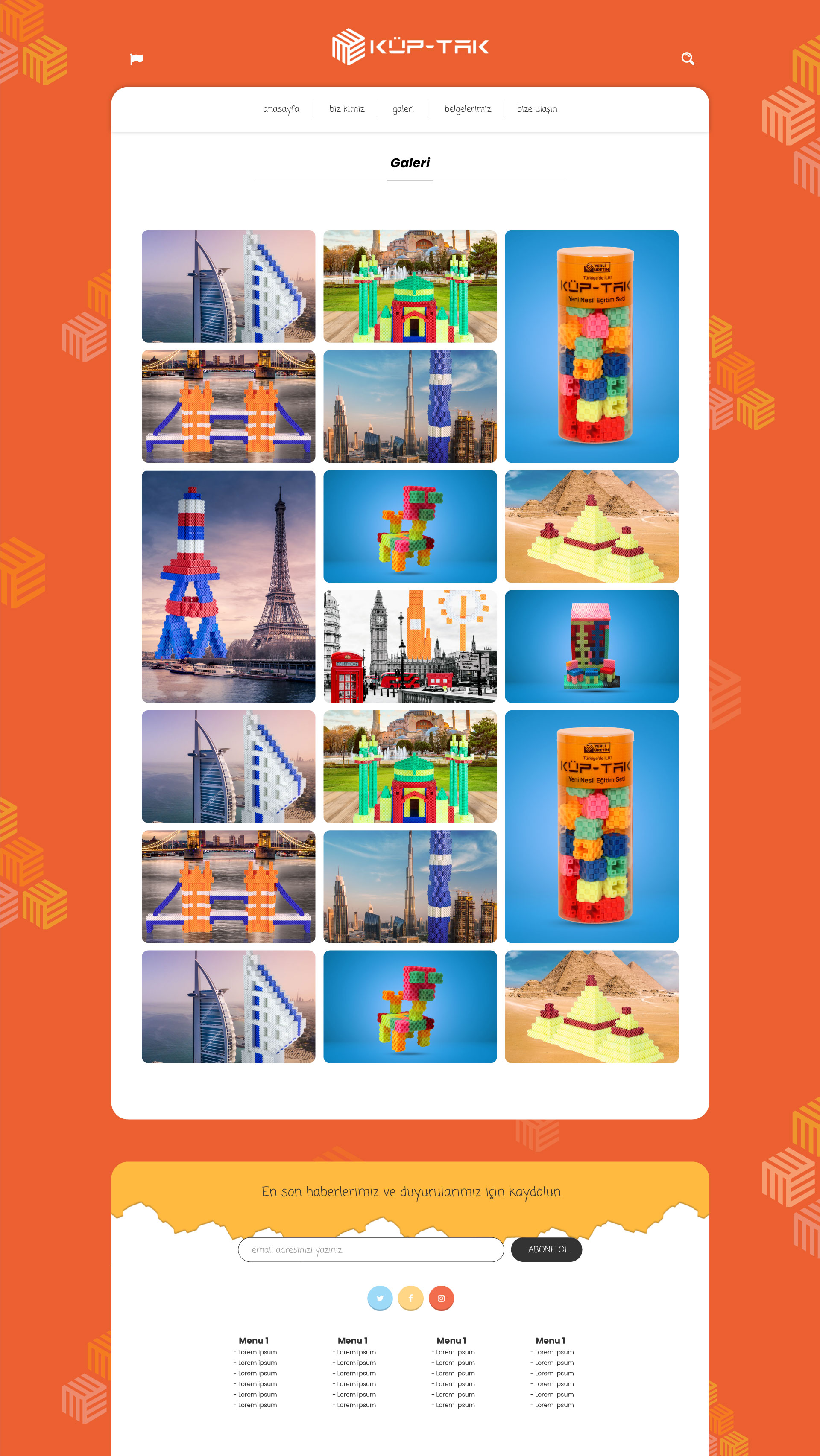The height and width of the screenshot is (1456, 820).
Task: Open the Instagram profile icon
Action: pos(441,1298)
